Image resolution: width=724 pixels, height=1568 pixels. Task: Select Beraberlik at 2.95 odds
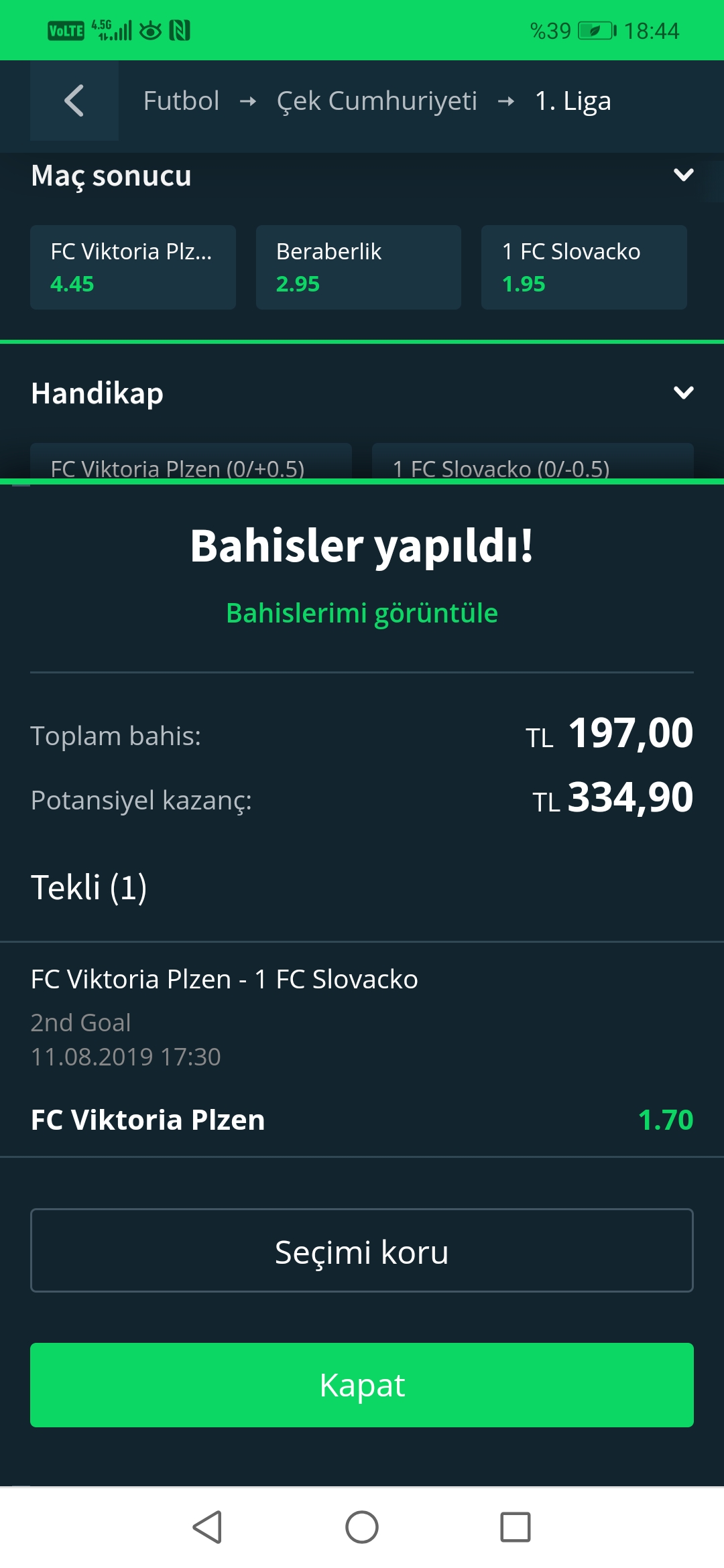click(x=359, y=267)
